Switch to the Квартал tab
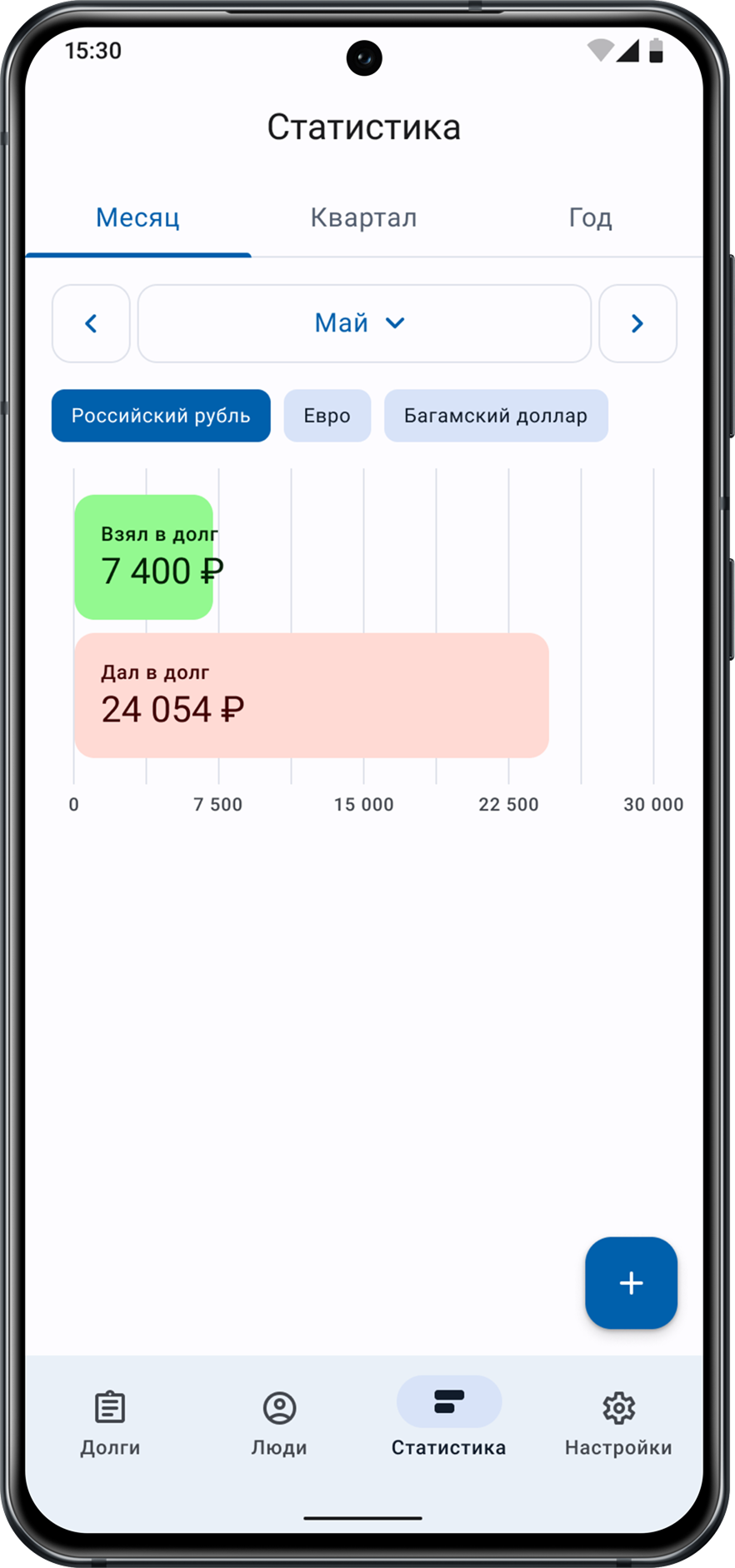The height and width of the screenshot is (1568, 735). coord(363,218)
